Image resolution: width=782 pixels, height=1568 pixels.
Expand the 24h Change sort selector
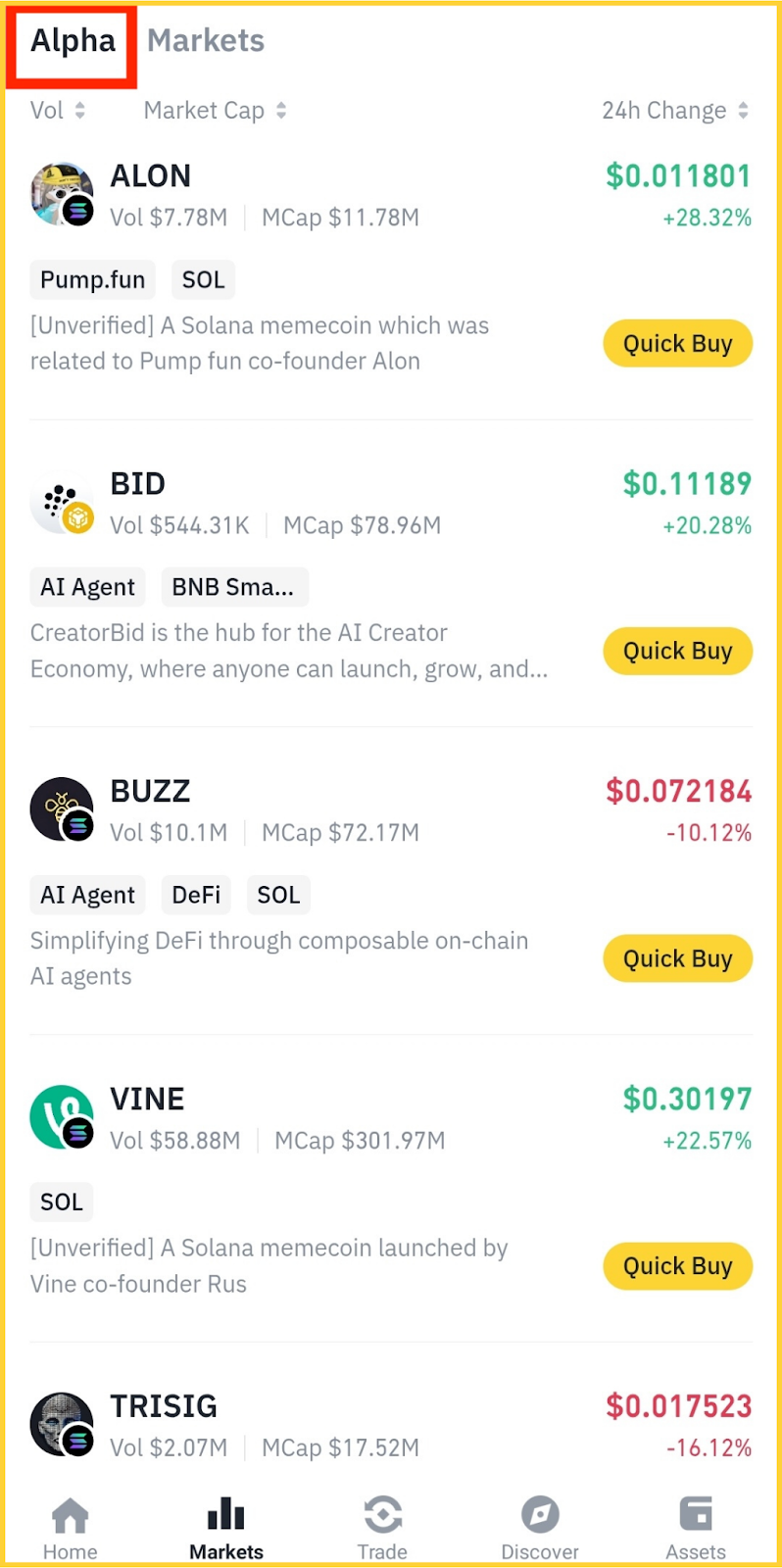pos(742,110)
